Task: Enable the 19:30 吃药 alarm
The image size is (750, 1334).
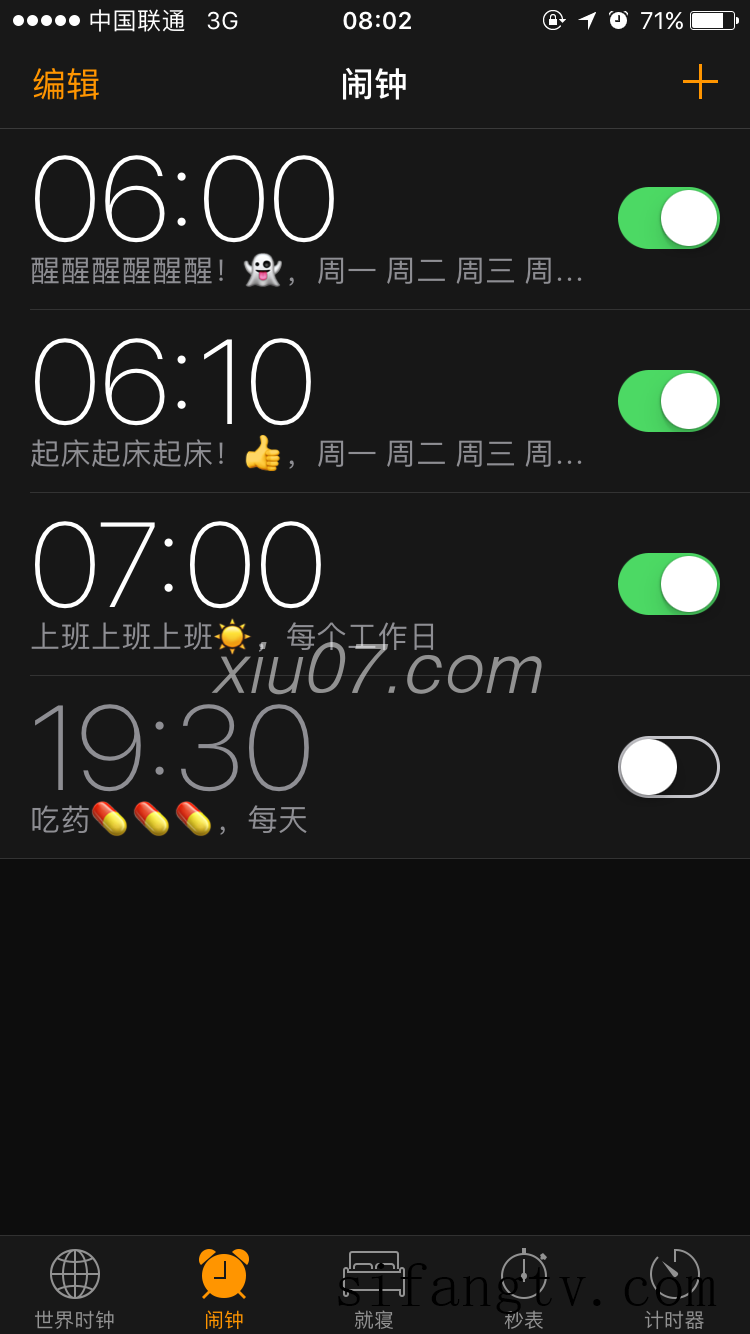Action: click(669, 767)
